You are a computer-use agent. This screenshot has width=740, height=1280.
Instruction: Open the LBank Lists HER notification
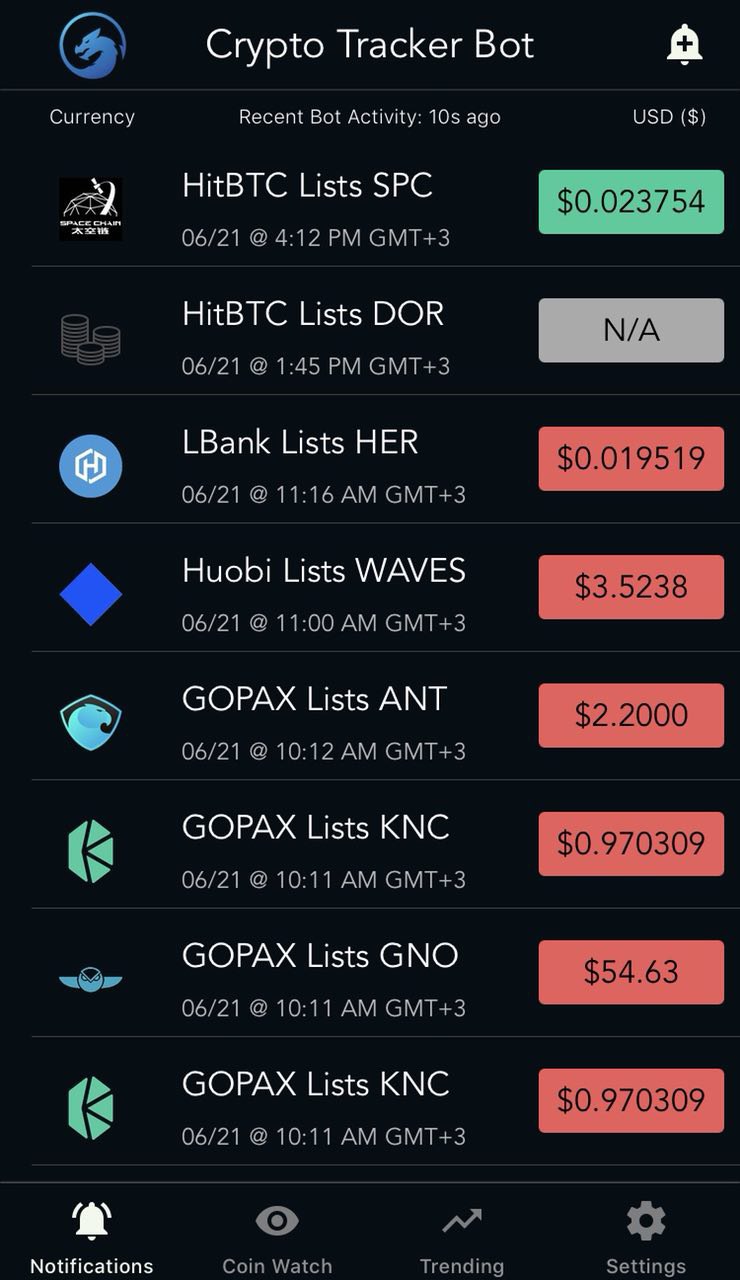coord(370,459)
